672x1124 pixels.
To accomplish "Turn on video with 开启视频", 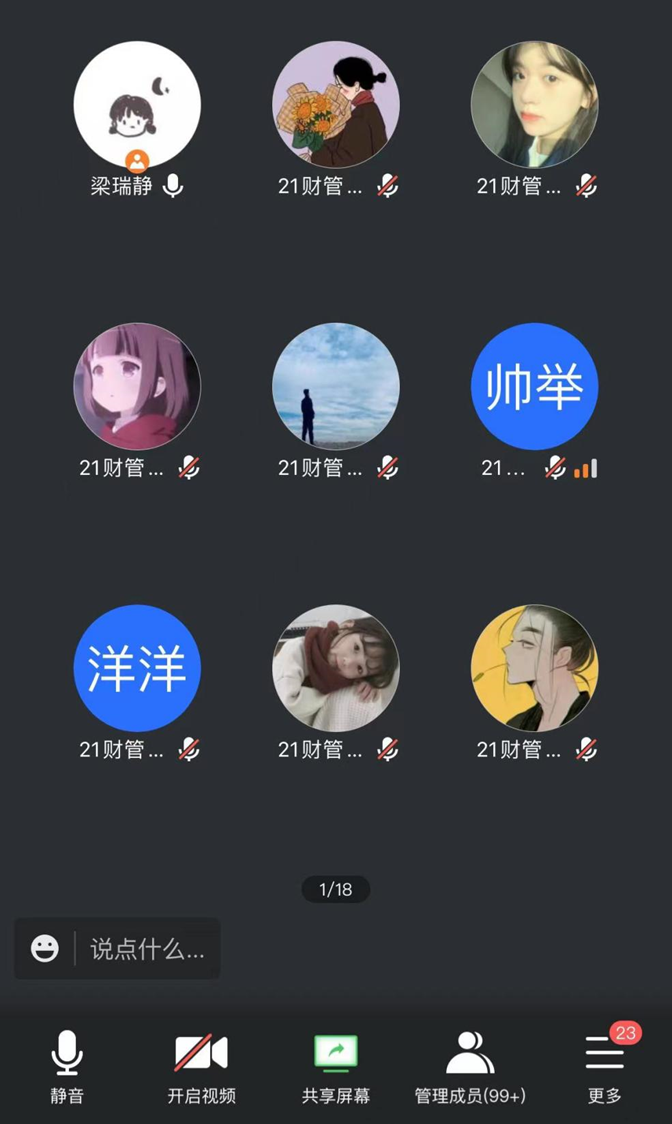I will 201,1066.
